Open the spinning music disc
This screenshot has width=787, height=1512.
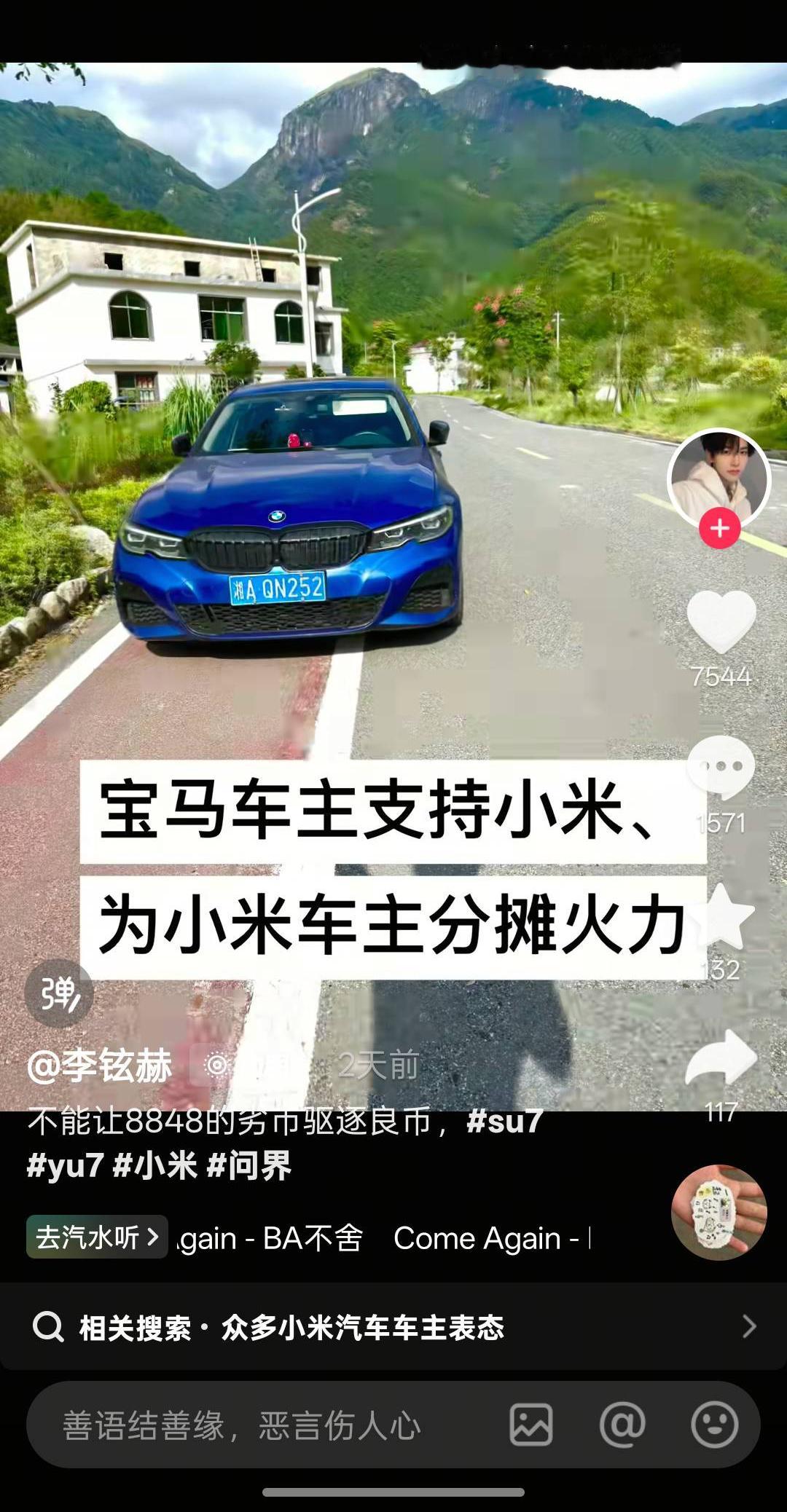point(719,1212)
